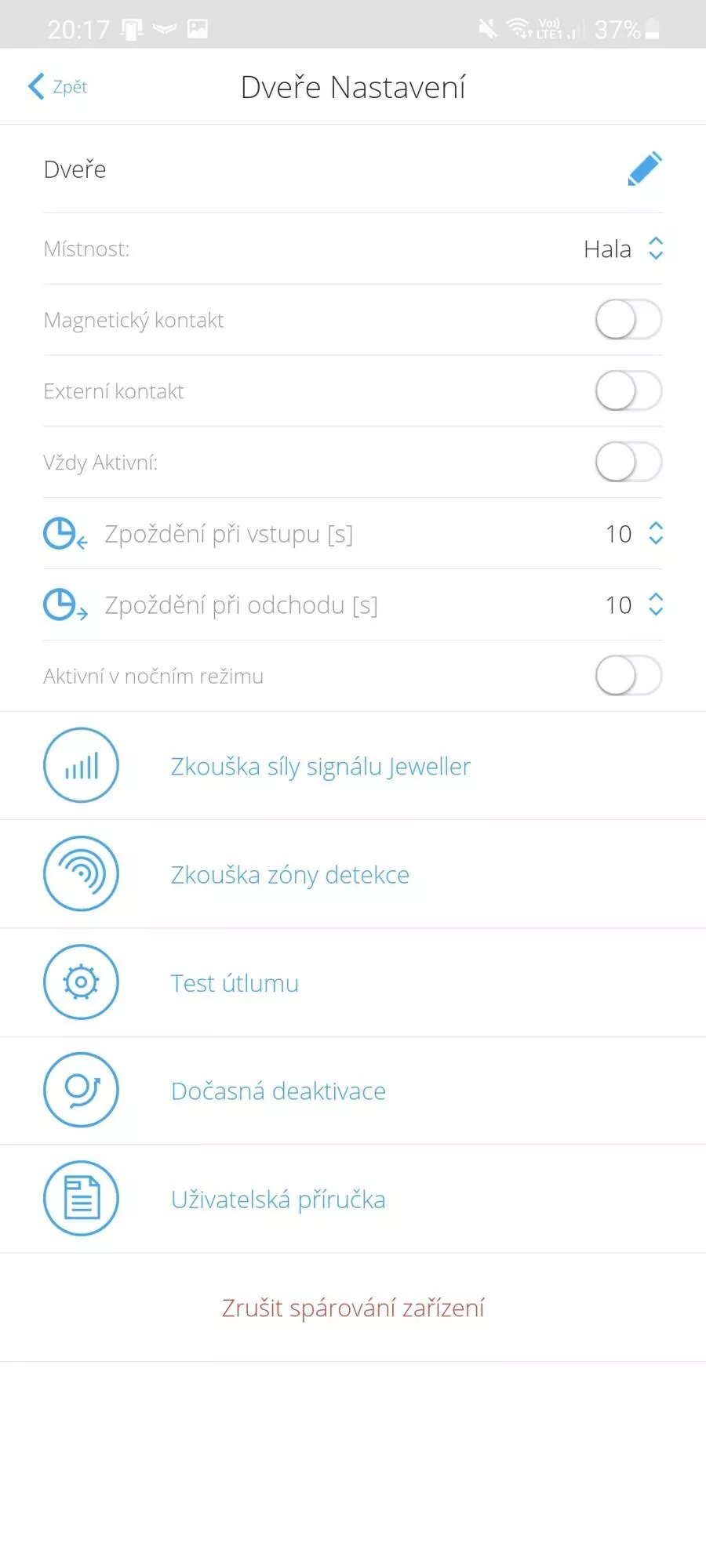The width and height of the screenshot is (706, 1568).
Task: Open Dočasná deaktivace
Action: 353,1091
